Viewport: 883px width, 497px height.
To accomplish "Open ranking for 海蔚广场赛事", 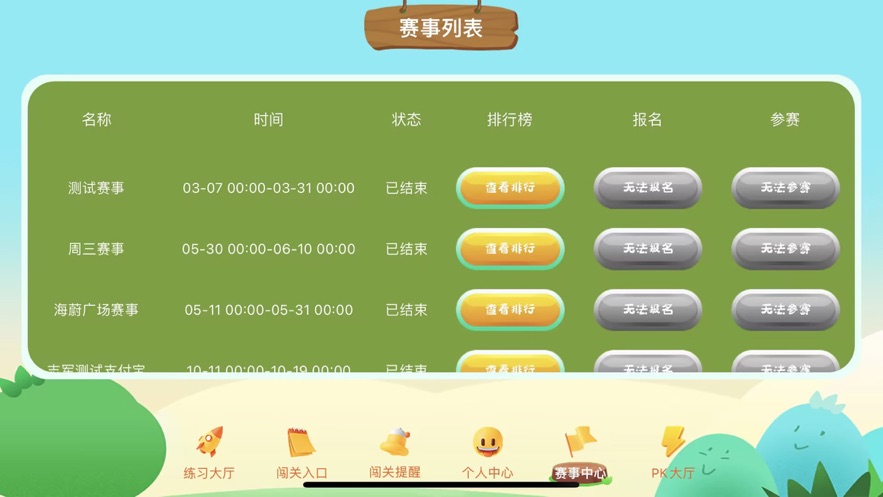I will click(x=510, y=310).
